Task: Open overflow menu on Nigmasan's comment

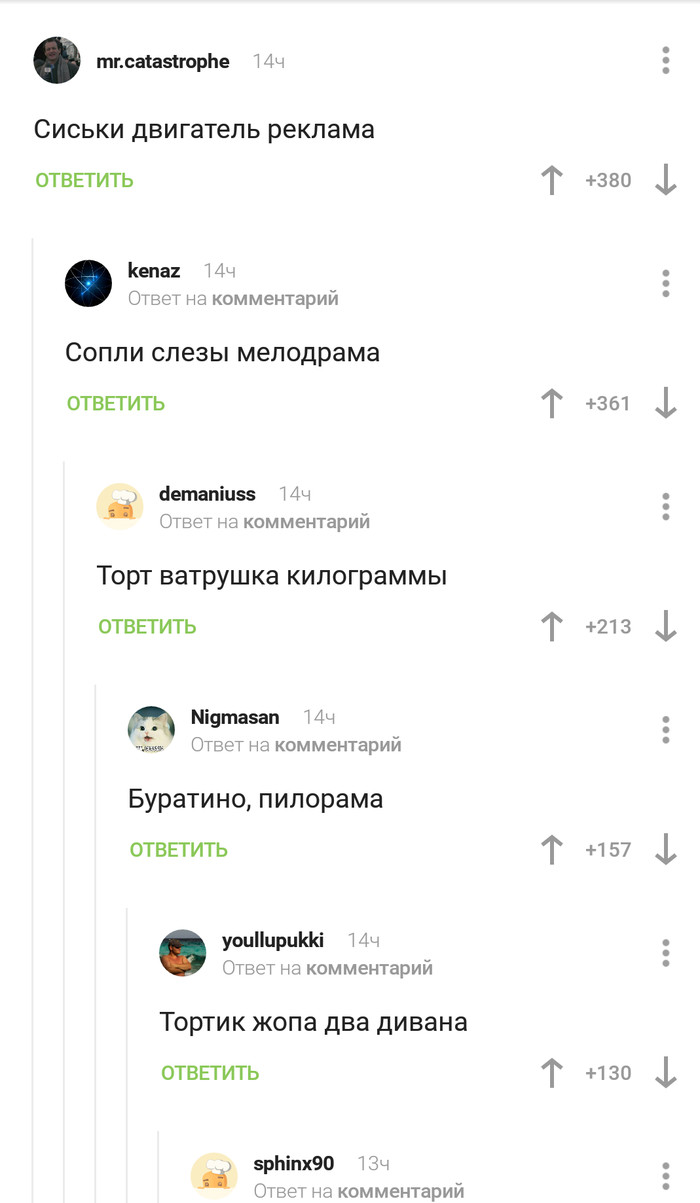Action: [666, 729]
